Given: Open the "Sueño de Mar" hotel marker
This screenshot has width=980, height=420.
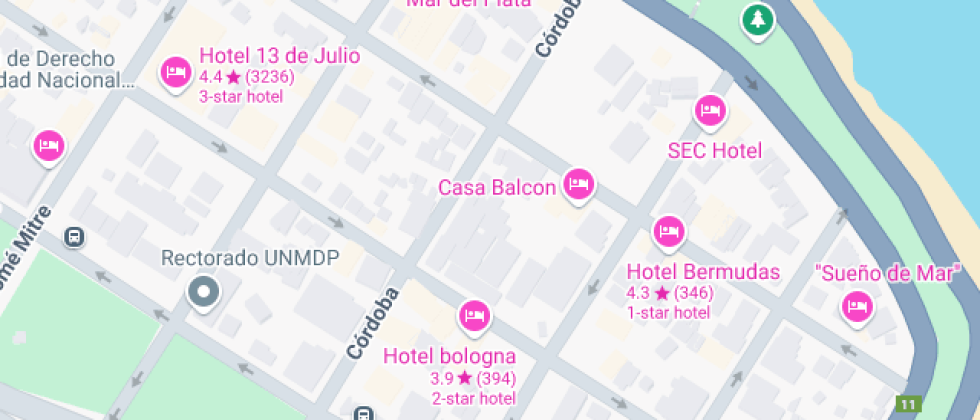Looking at the screenshot, I should [x=856, y=306].
